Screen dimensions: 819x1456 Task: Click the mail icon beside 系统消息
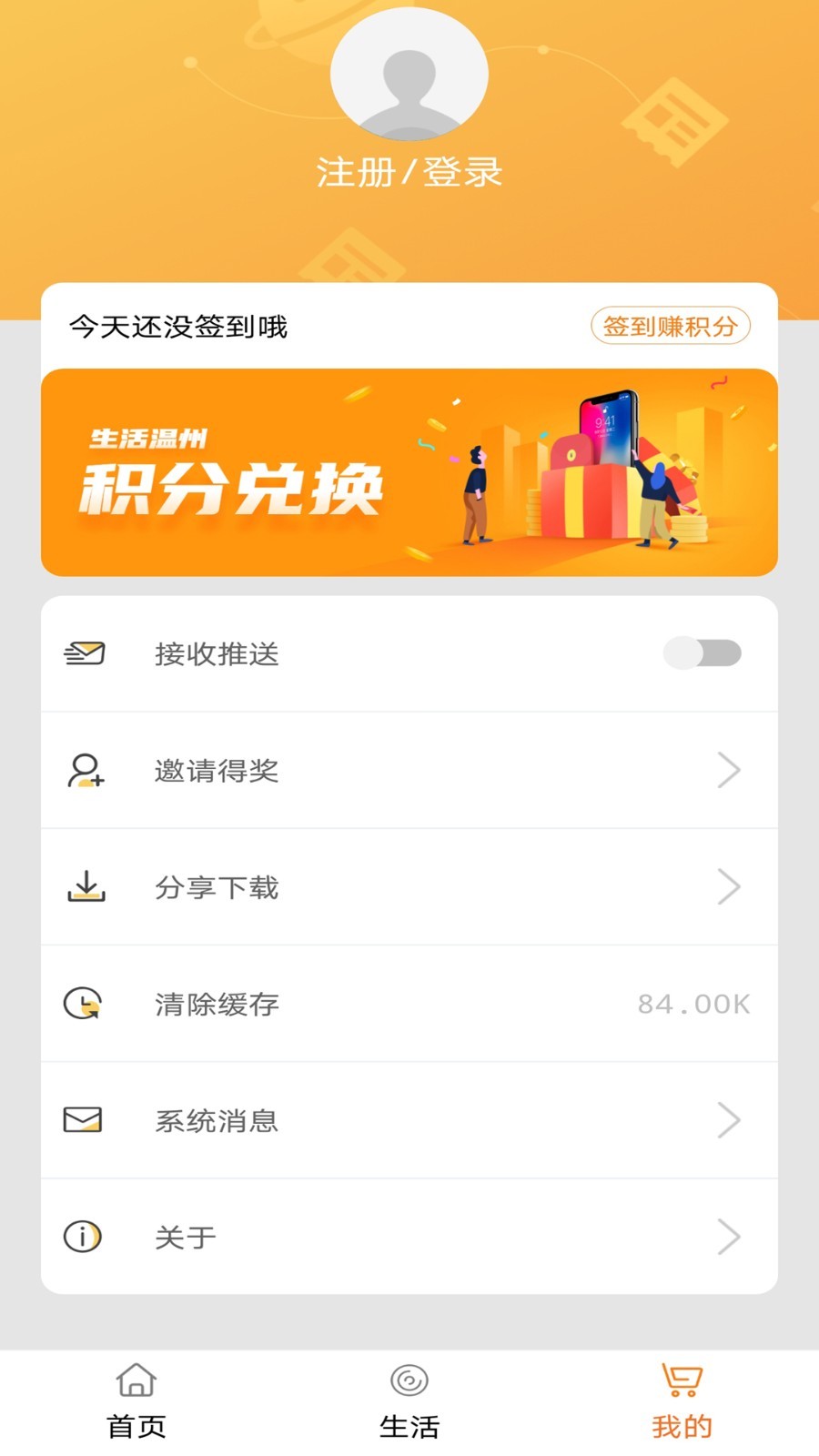(x=85, y=1120)
